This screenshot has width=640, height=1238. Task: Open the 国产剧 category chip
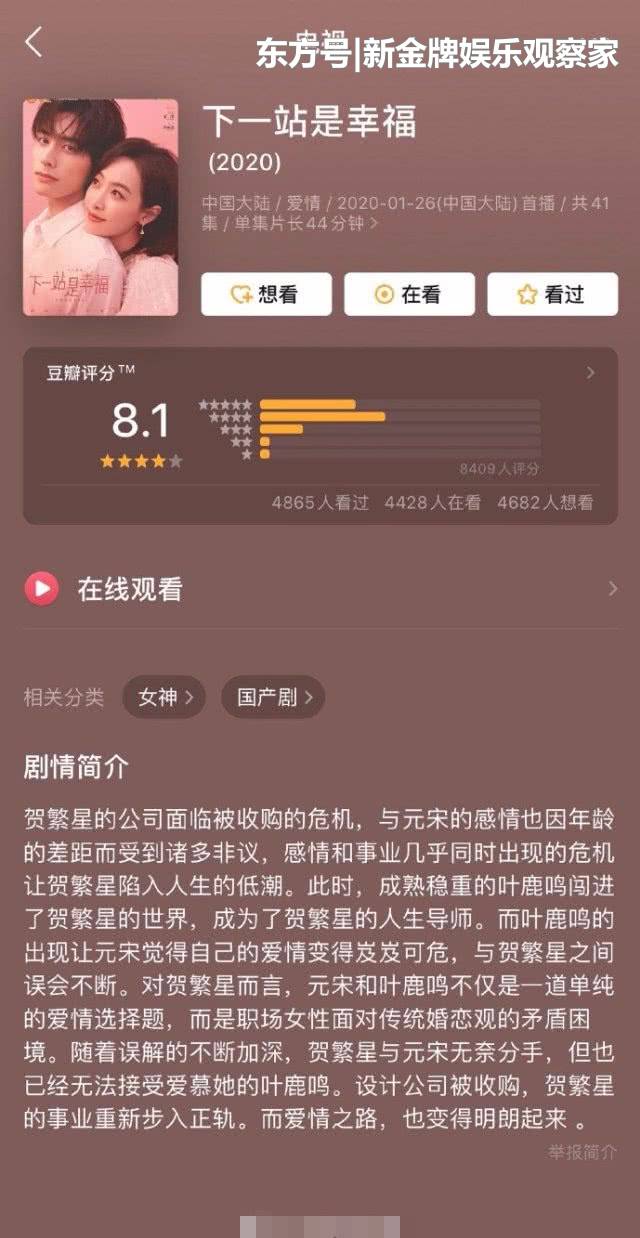point(273,697)
